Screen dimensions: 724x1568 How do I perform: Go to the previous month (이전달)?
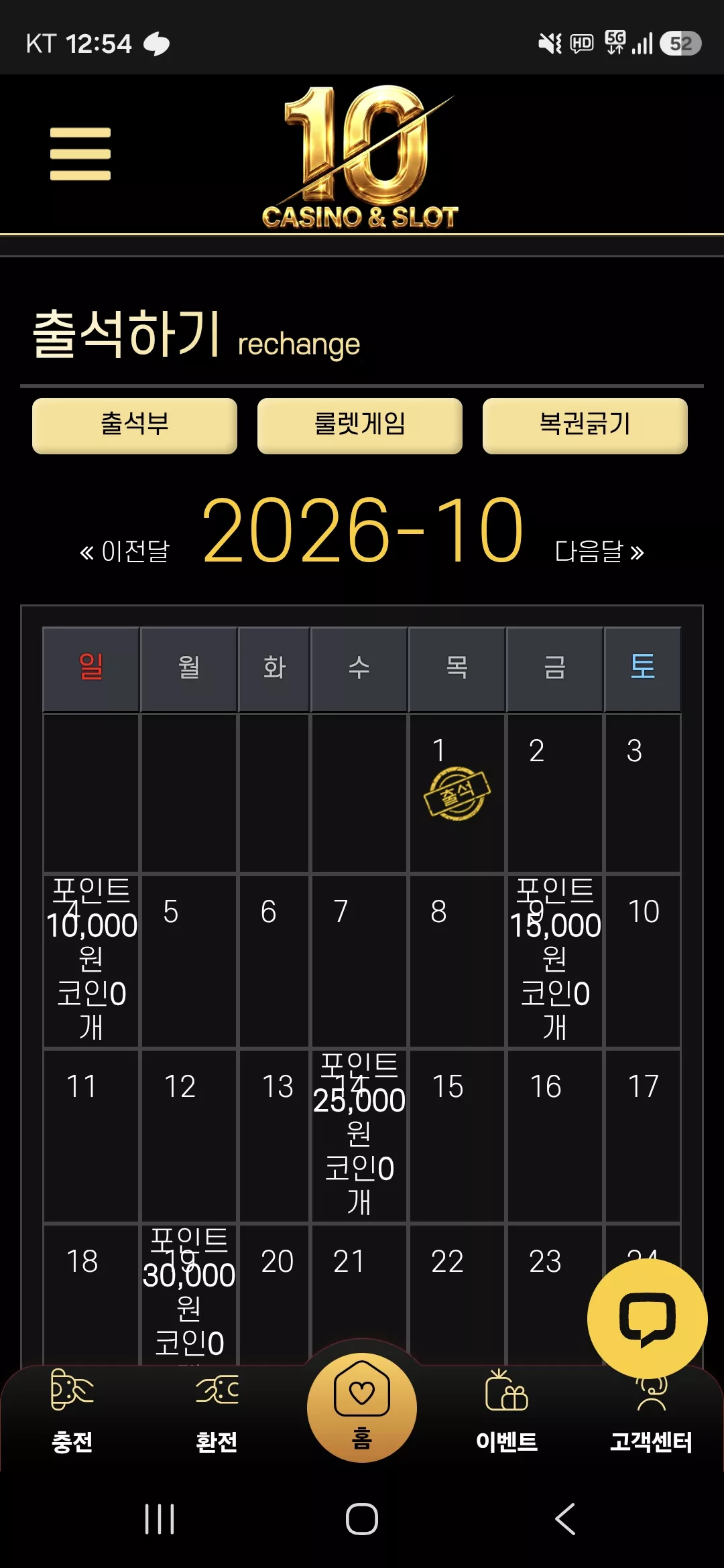click(x=125, y=551)
